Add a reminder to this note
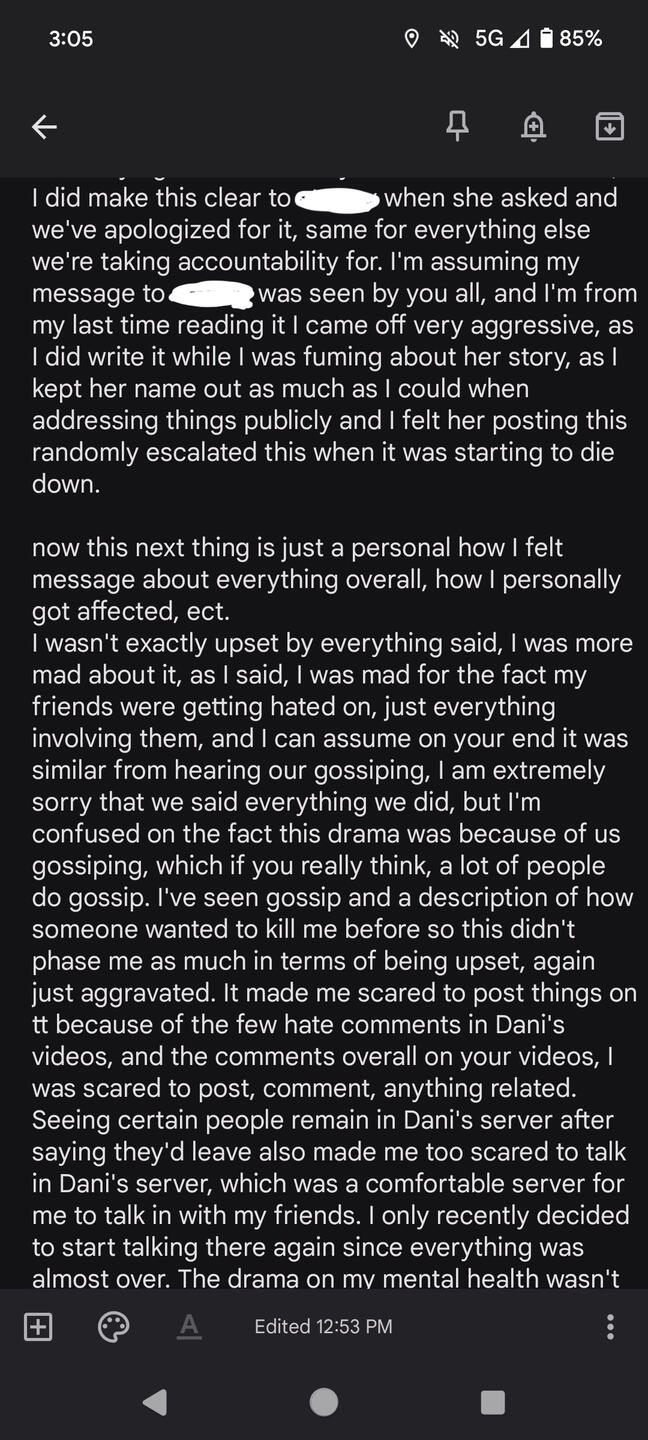648x1440 pixels. tap(534, 126)
